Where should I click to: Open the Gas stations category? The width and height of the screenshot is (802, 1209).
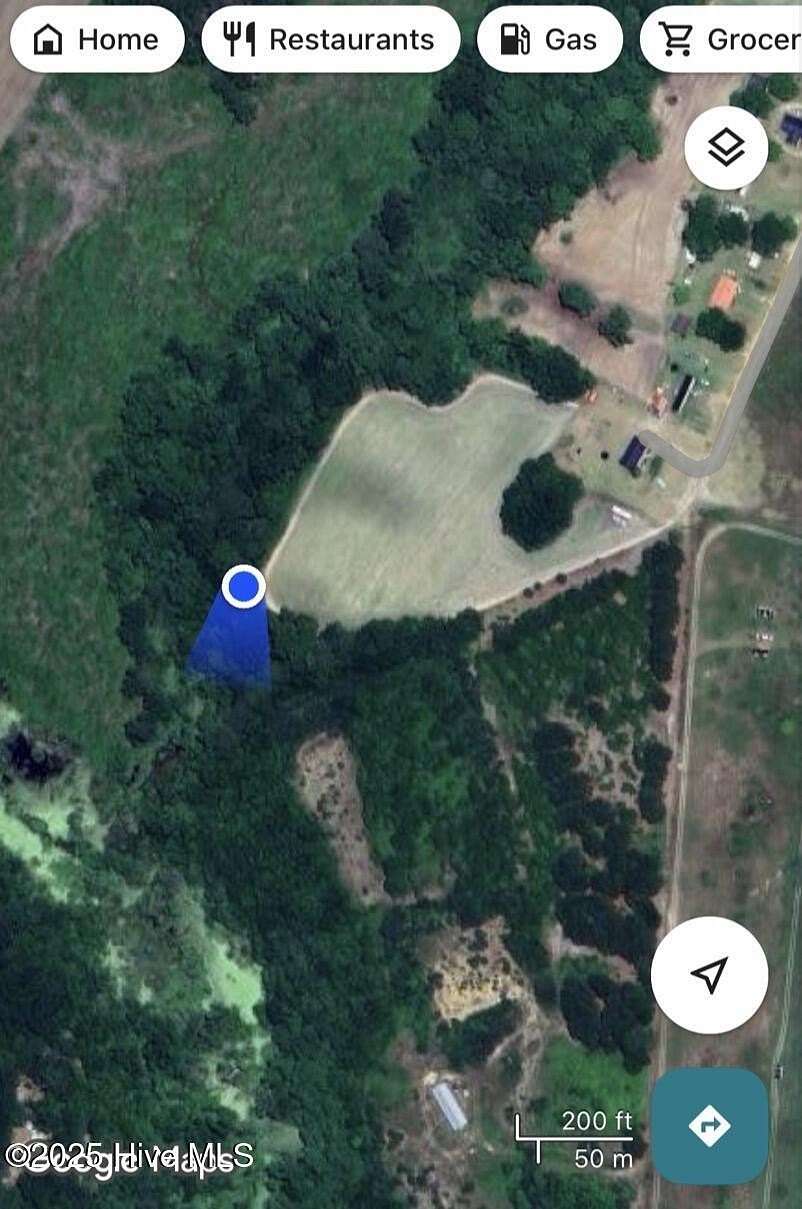tap(549, 39)
